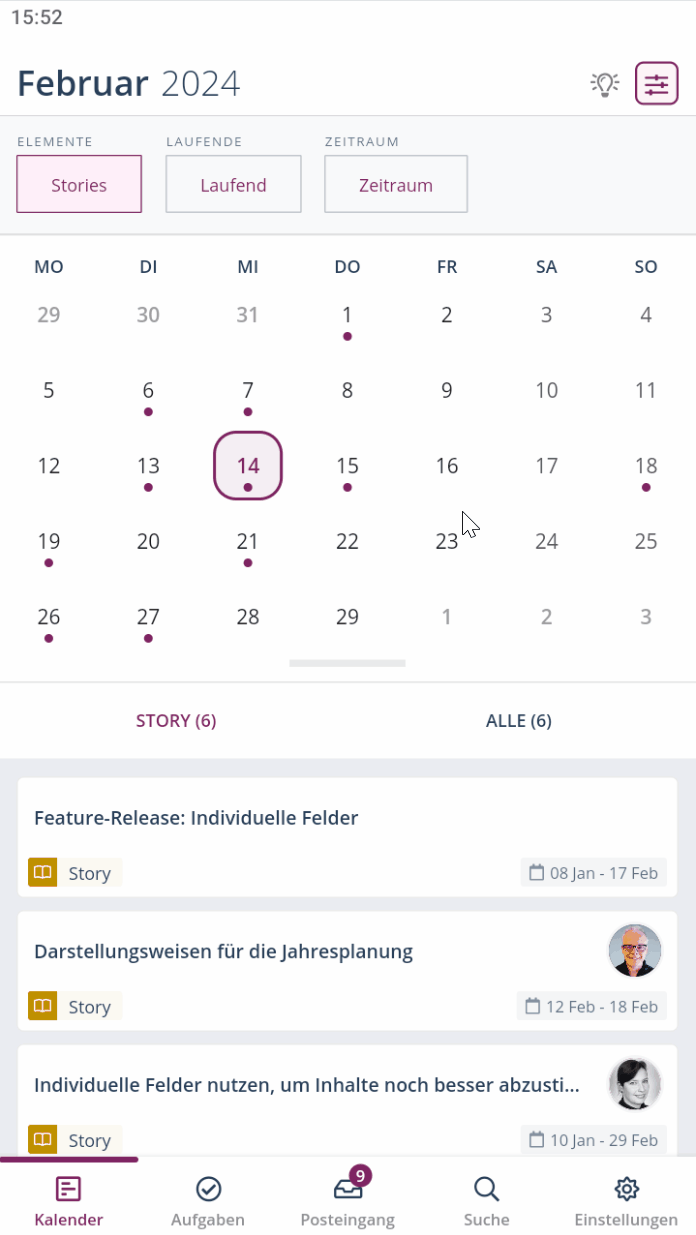Select the Stories filter chip

(79, 184)
